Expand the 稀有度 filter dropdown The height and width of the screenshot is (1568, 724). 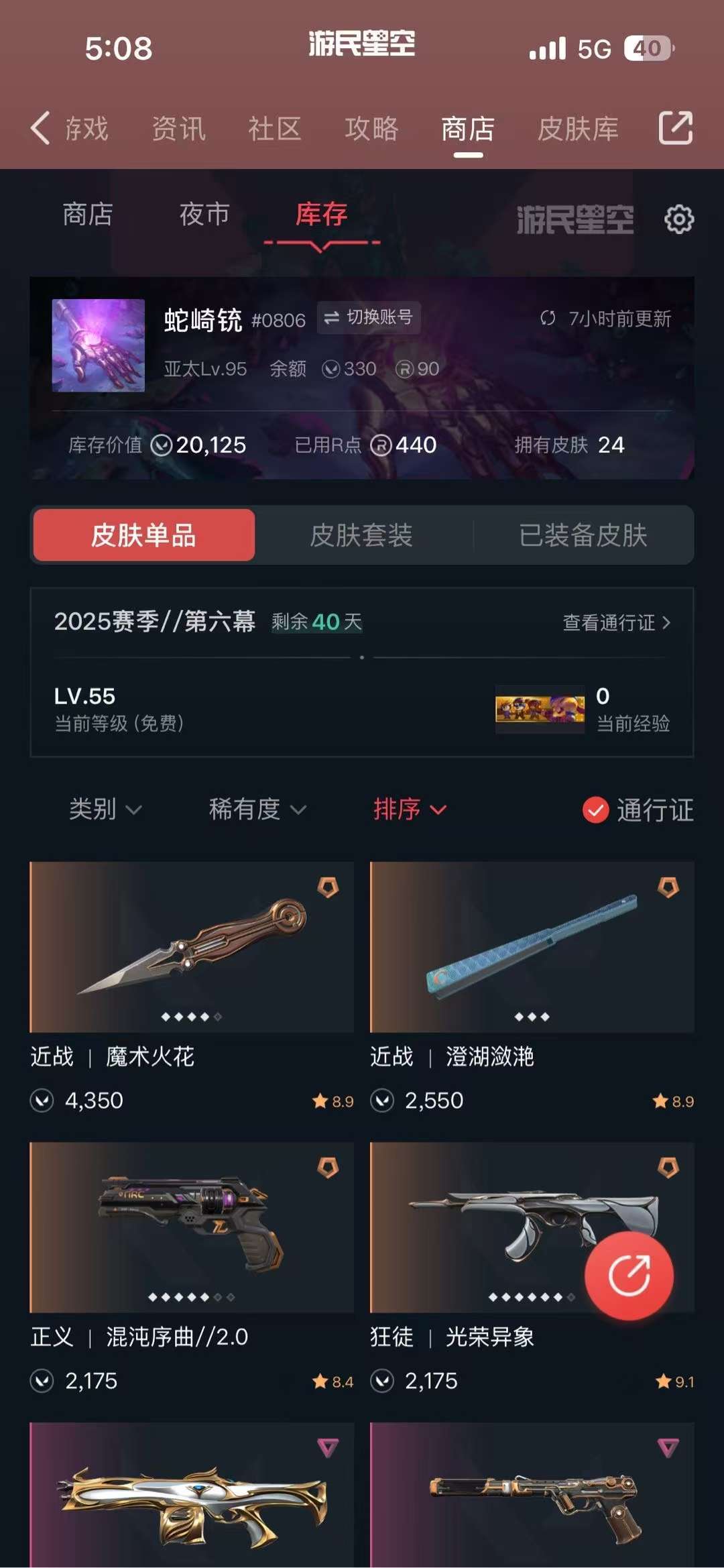pos(255,811)
